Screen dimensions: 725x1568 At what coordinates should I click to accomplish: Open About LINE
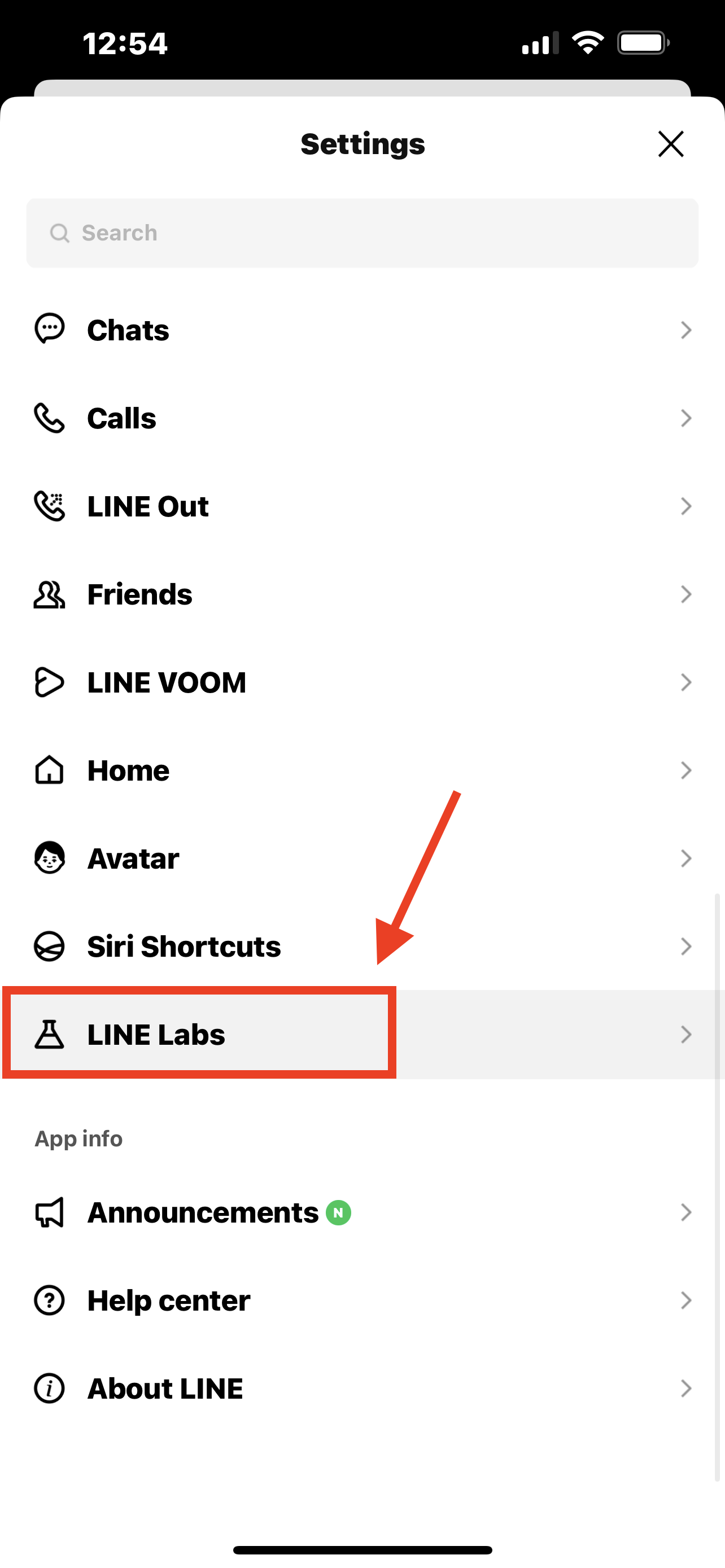(x=362, y=1389)
